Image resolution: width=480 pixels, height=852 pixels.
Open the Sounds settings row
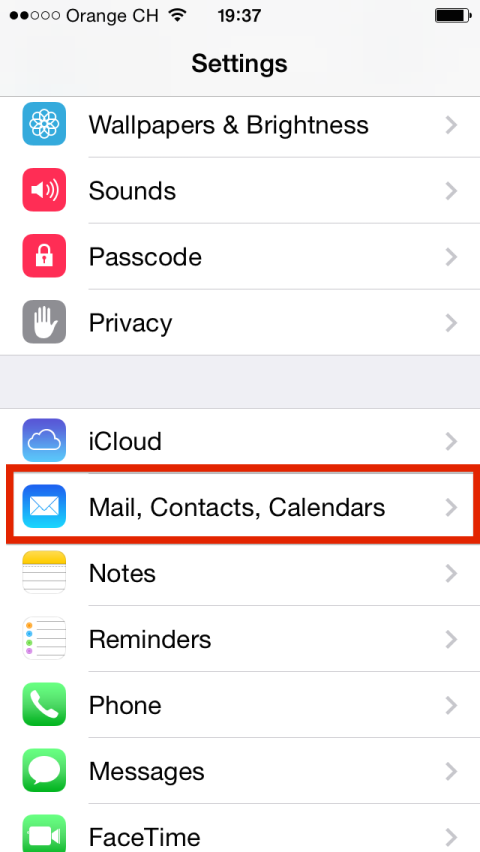[x=240, y=191]
